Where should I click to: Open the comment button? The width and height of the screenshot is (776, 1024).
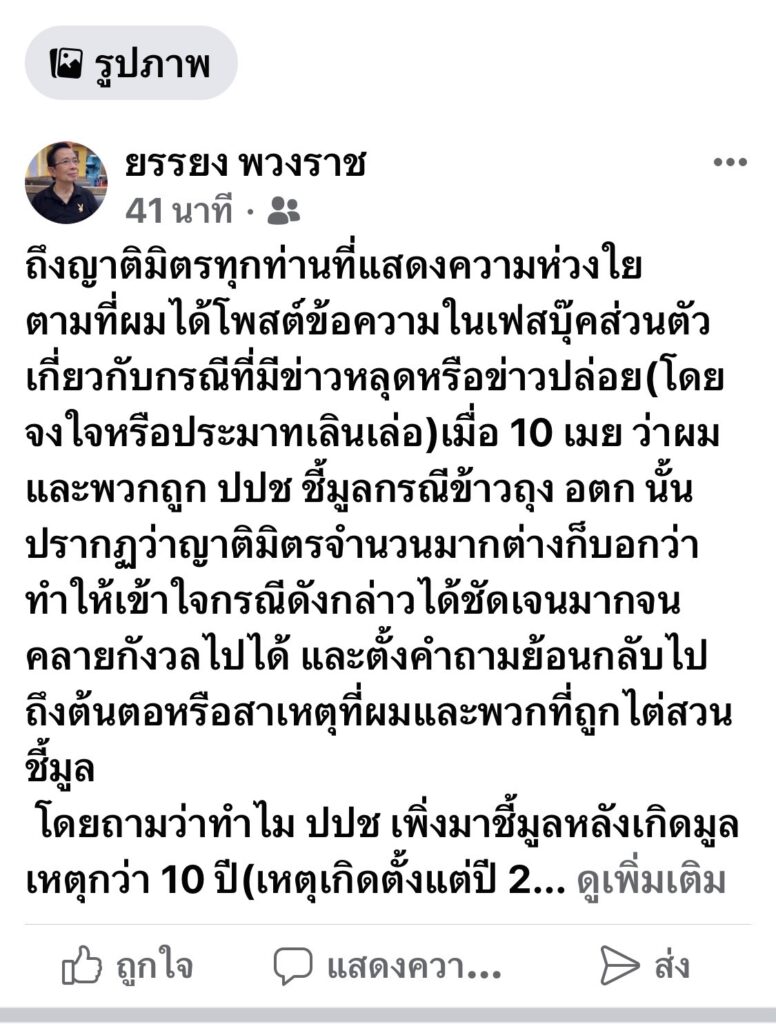386,966
